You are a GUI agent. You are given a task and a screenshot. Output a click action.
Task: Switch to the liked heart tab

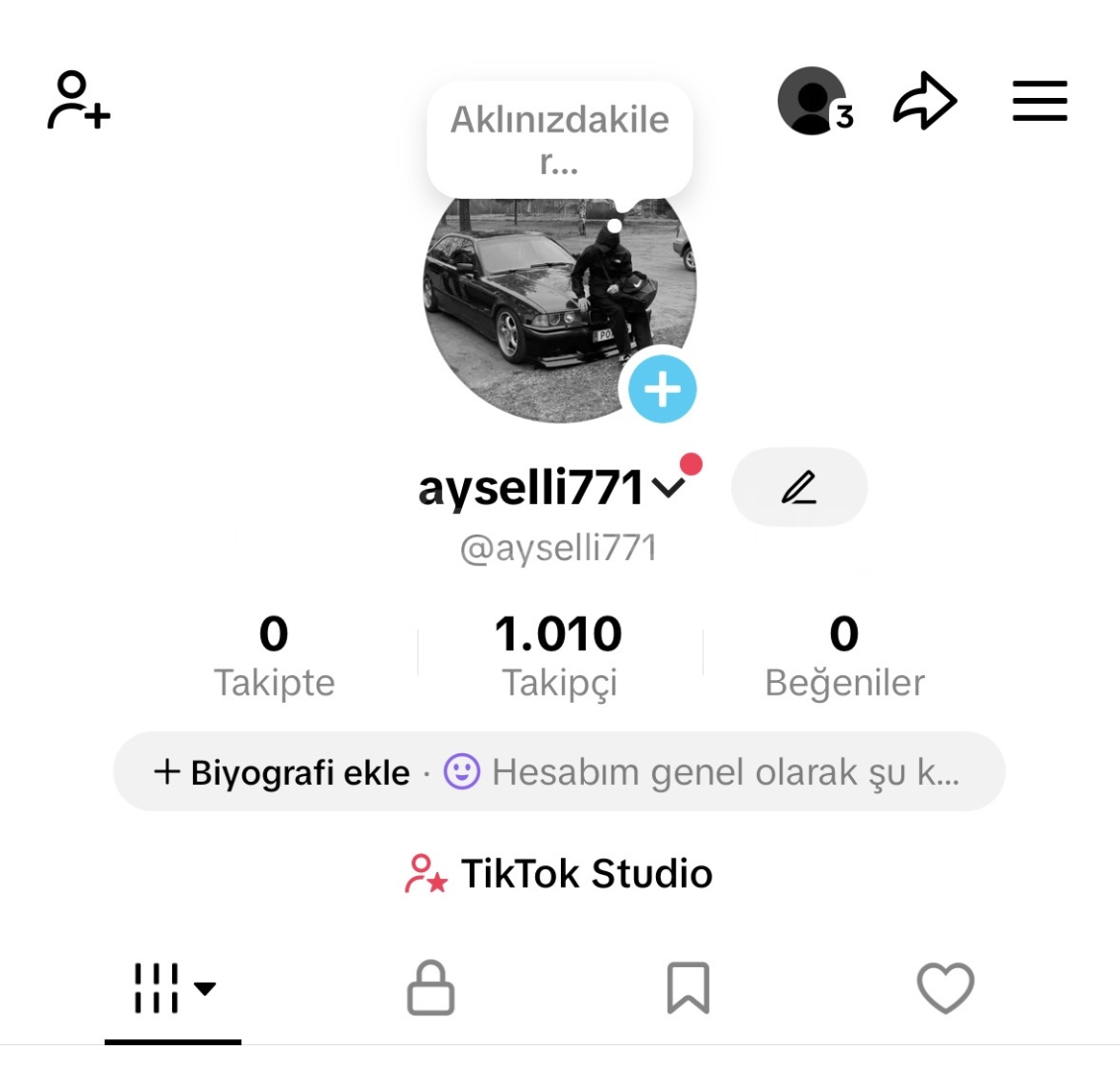point(945,989)
